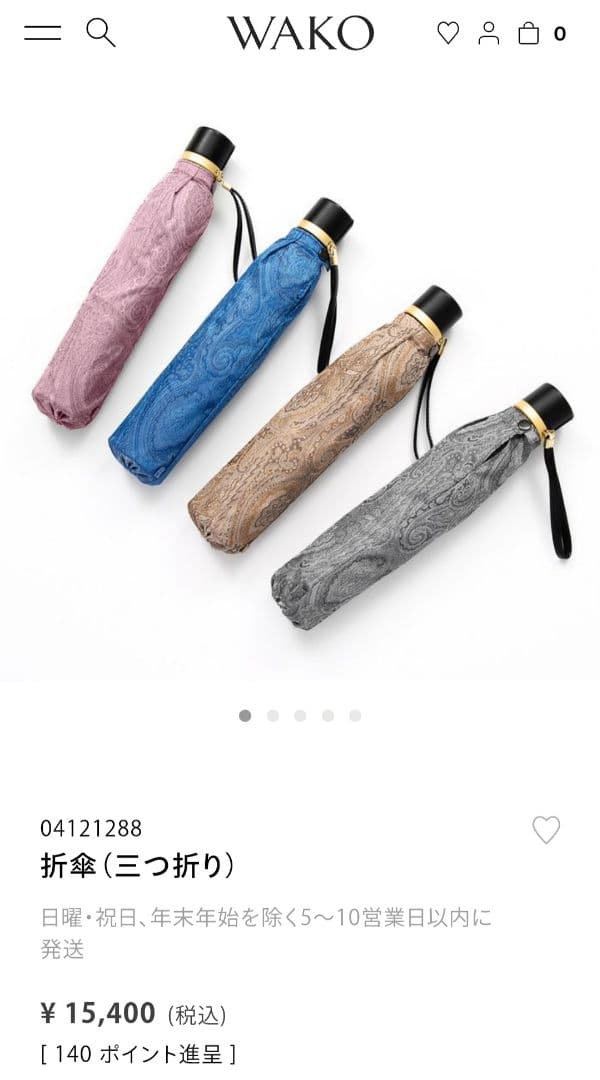Add the folding umbrella to favorites
This screenshot has height=1080, width=600.
pos(546,830)
